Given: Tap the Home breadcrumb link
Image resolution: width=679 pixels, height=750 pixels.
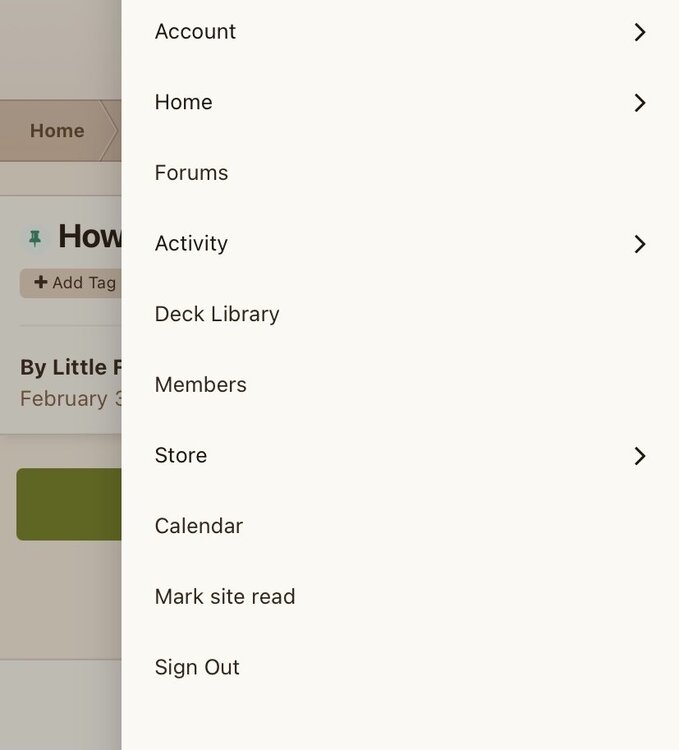Looking at the screenshot, I should point(57,131).
